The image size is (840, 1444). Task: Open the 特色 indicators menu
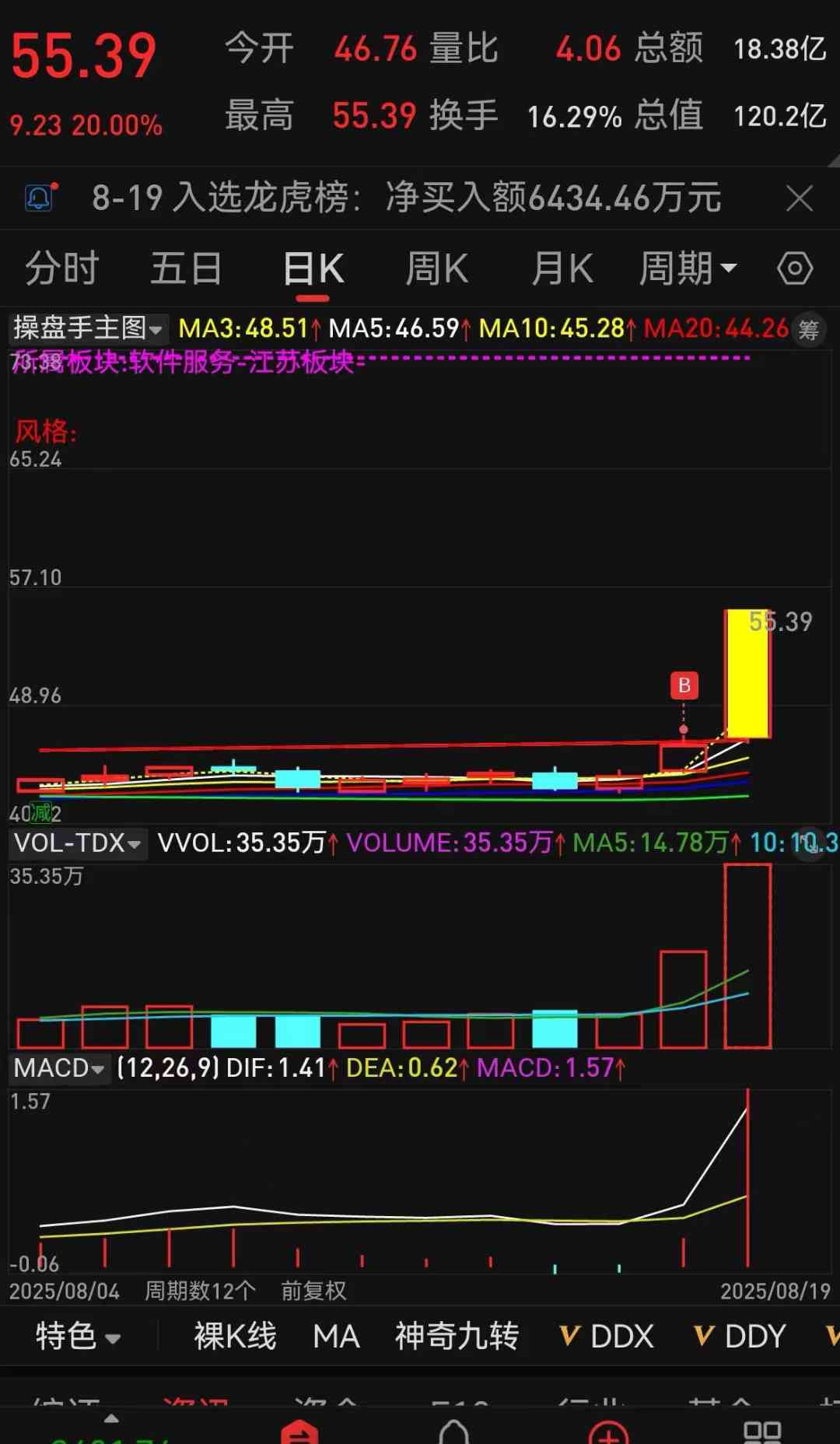(x=78, y=1337)
